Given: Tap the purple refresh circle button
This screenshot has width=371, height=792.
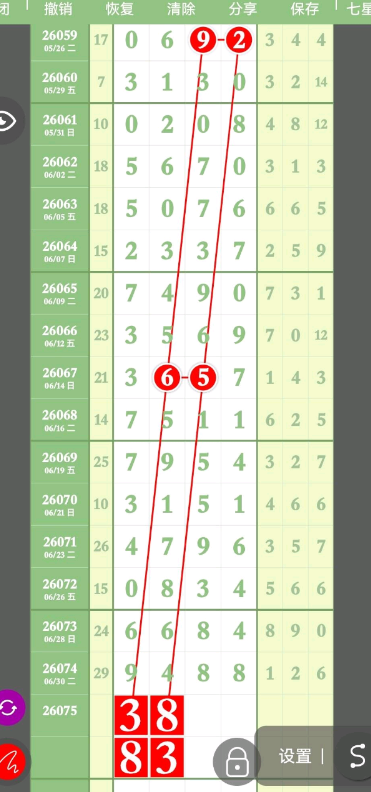Looking at the screenshot, I should tap(9, 707).
